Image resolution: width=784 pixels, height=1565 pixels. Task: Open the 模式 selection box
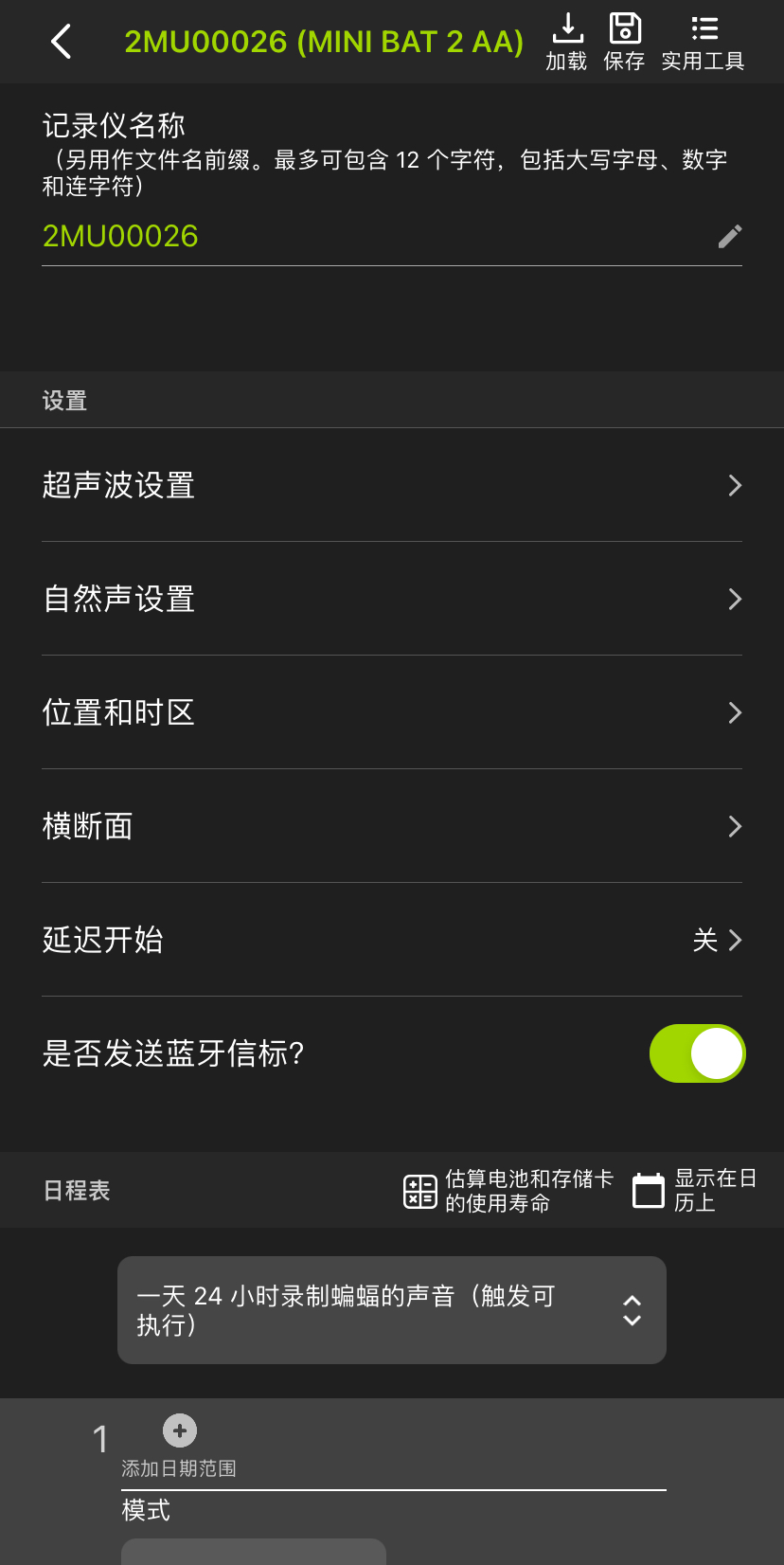coord(253,1552)
